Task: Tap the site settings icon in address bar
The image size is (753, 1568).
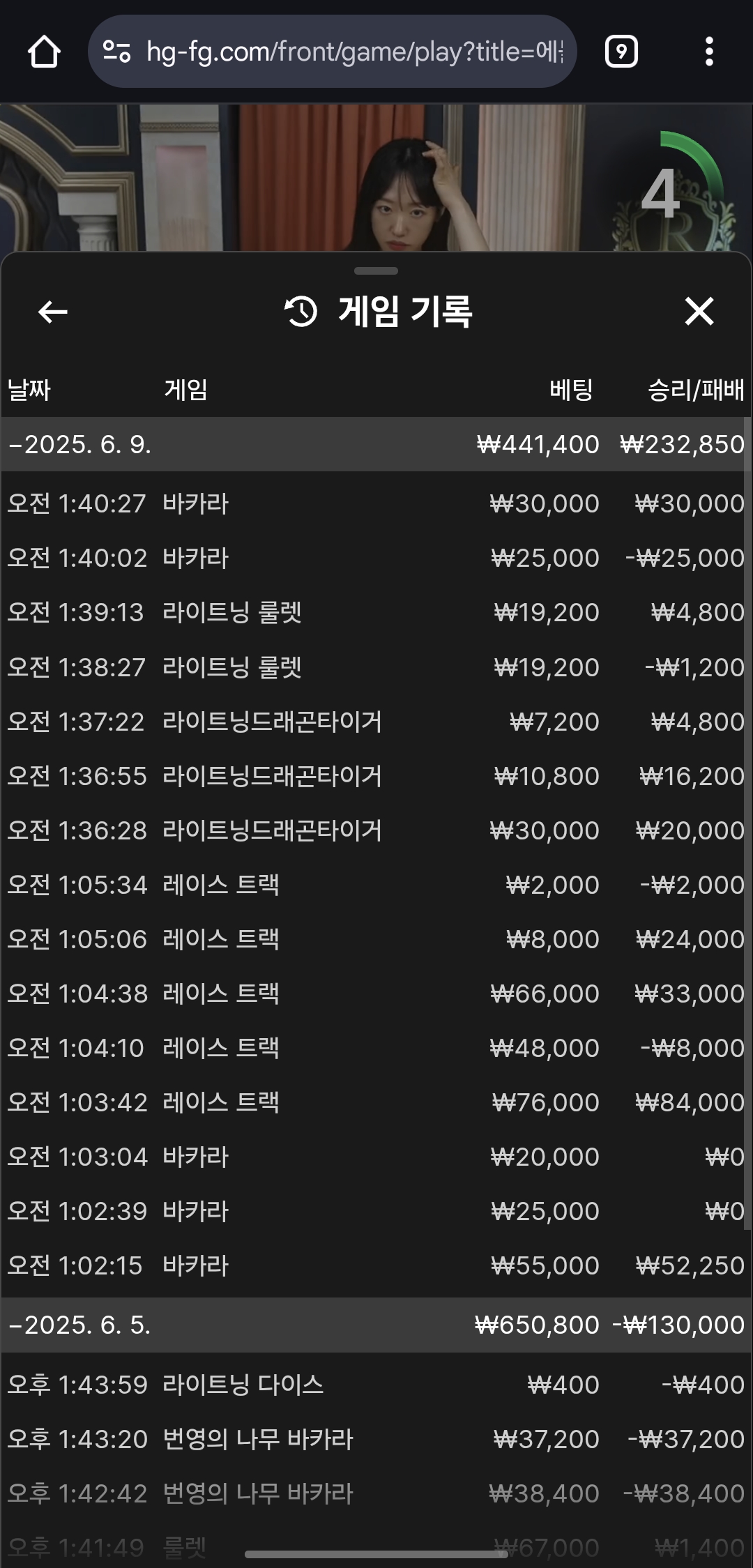Action: coord(116,52)
